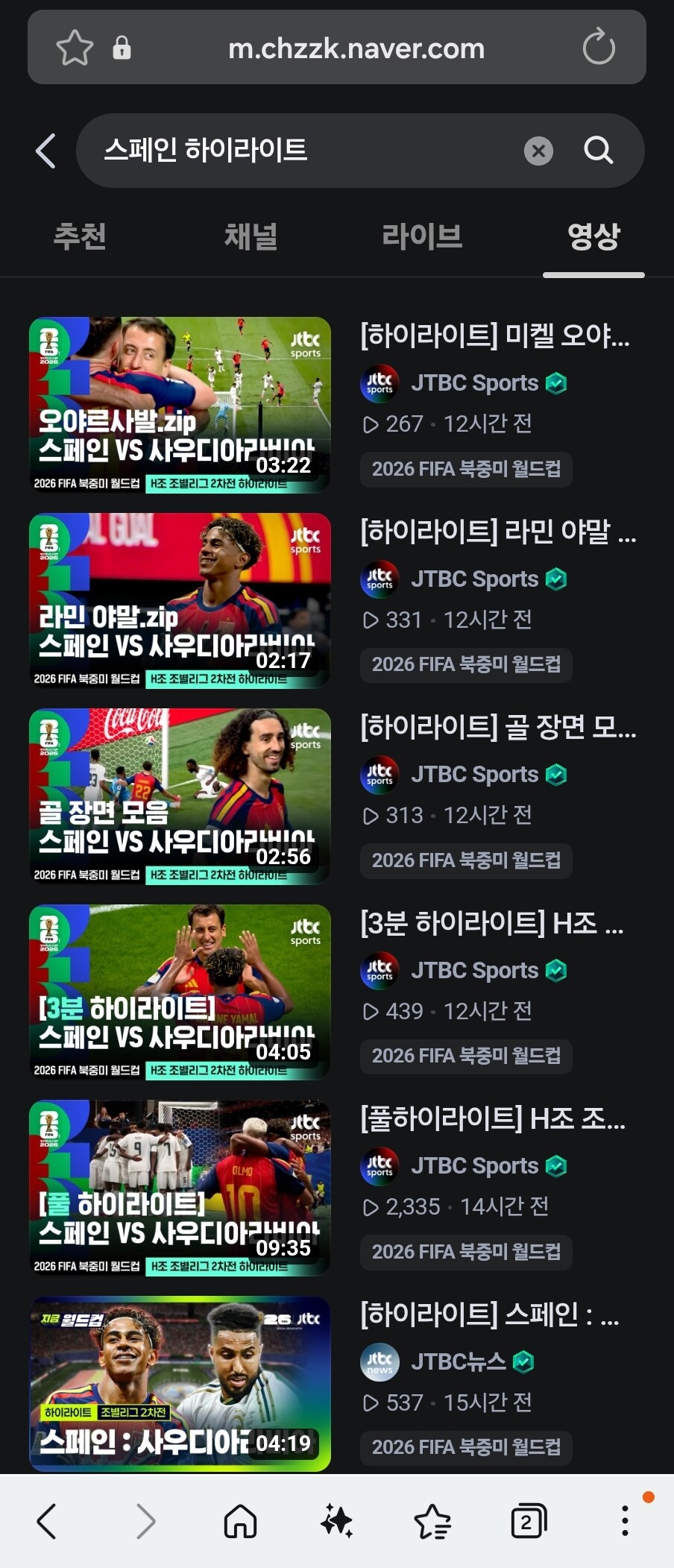
Task: Go to the browser home page
Action: 240,1521
